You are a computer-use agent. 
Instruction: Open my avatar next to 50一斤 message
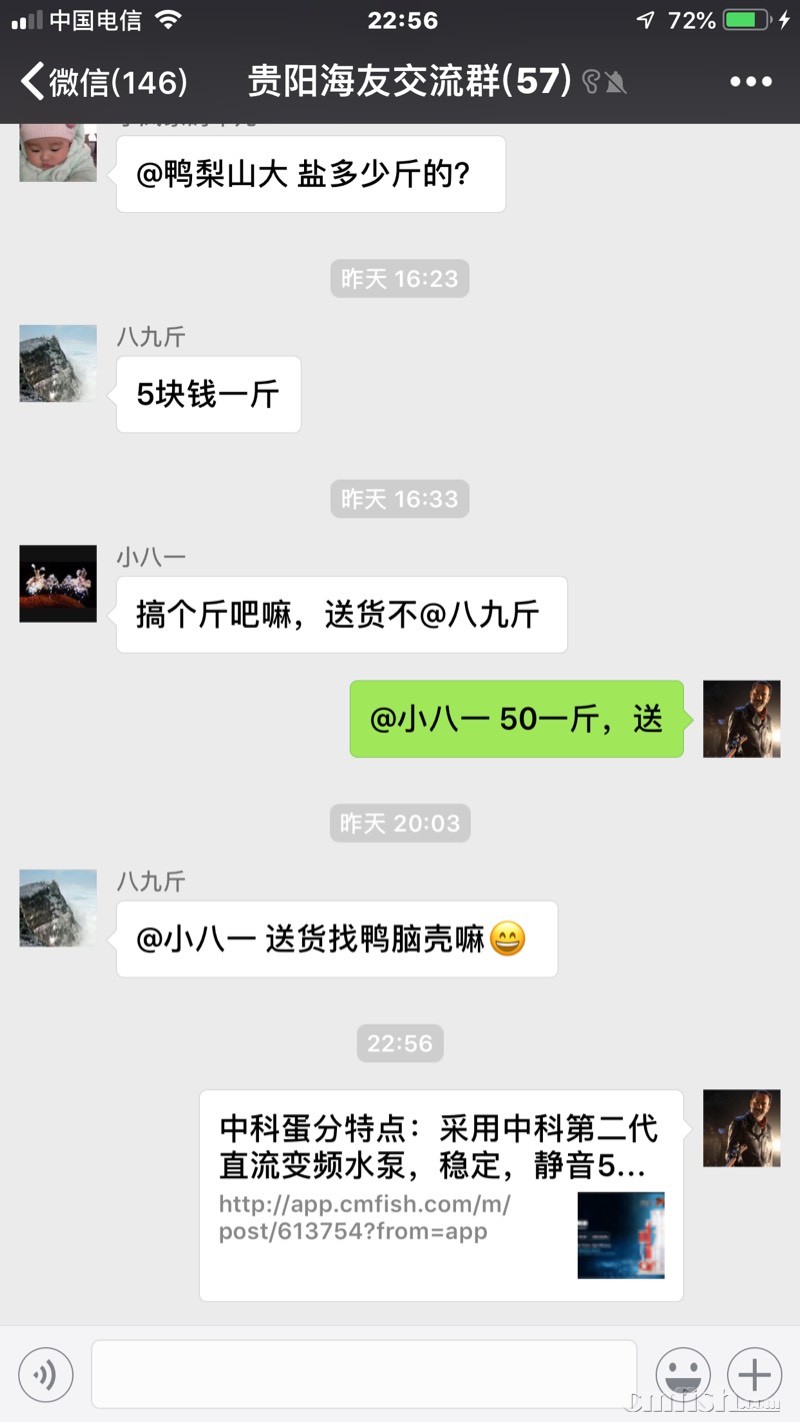click(x=741, y=719)
